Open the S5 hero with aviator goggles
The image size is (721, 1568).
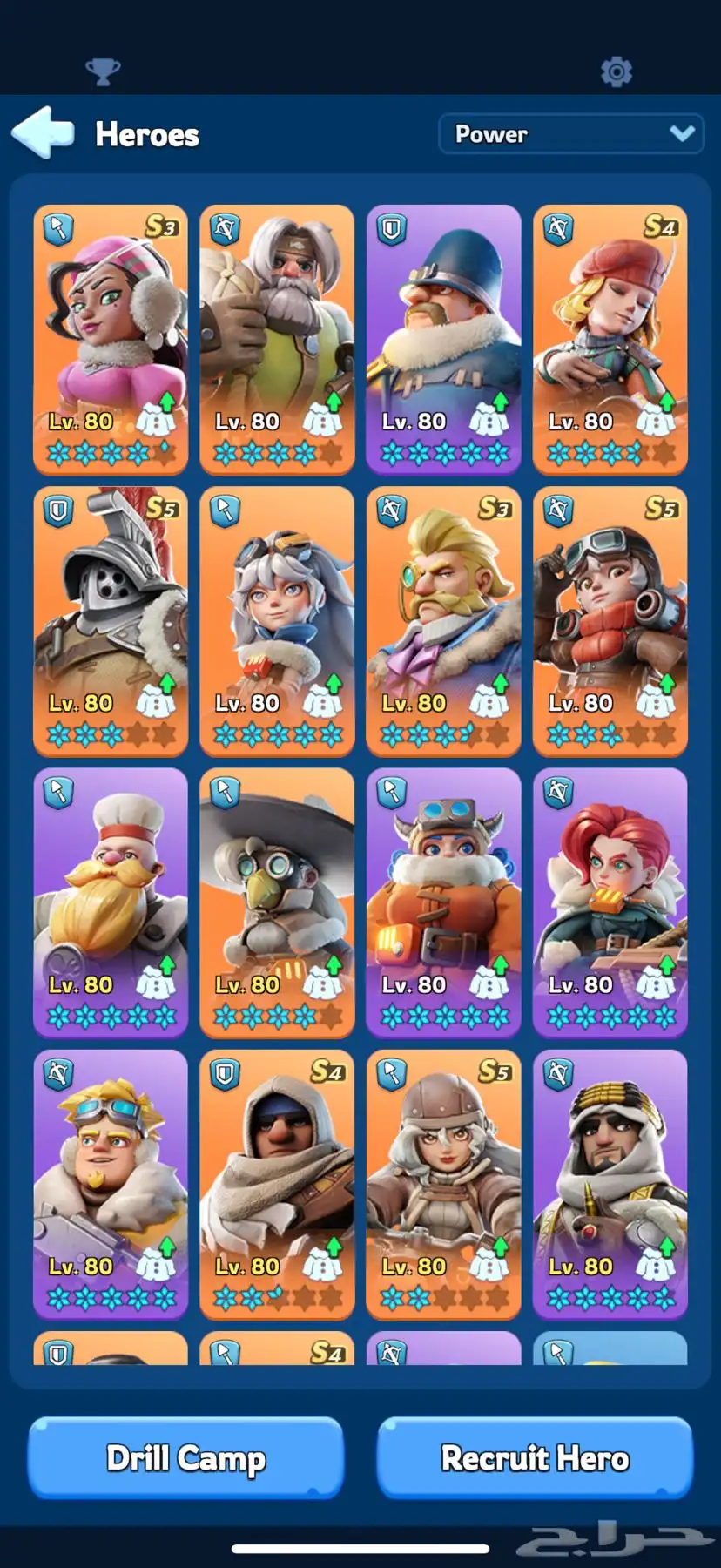[x=610, y=620]
